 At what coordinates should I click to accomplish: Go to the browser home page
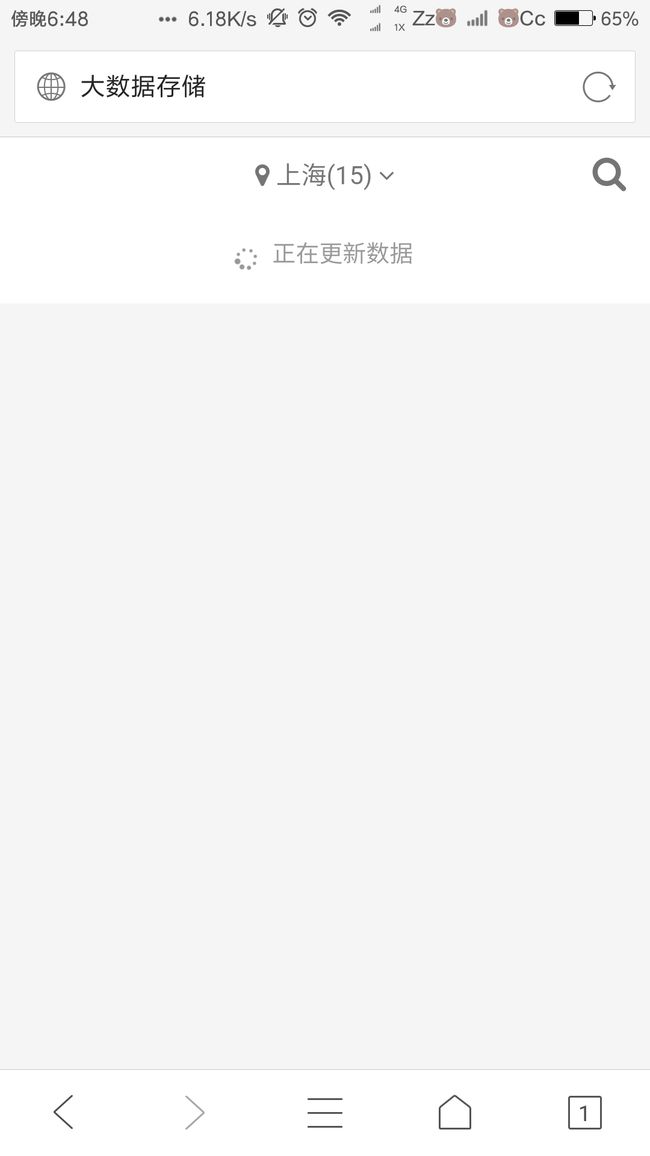[x=455, y=1112]
